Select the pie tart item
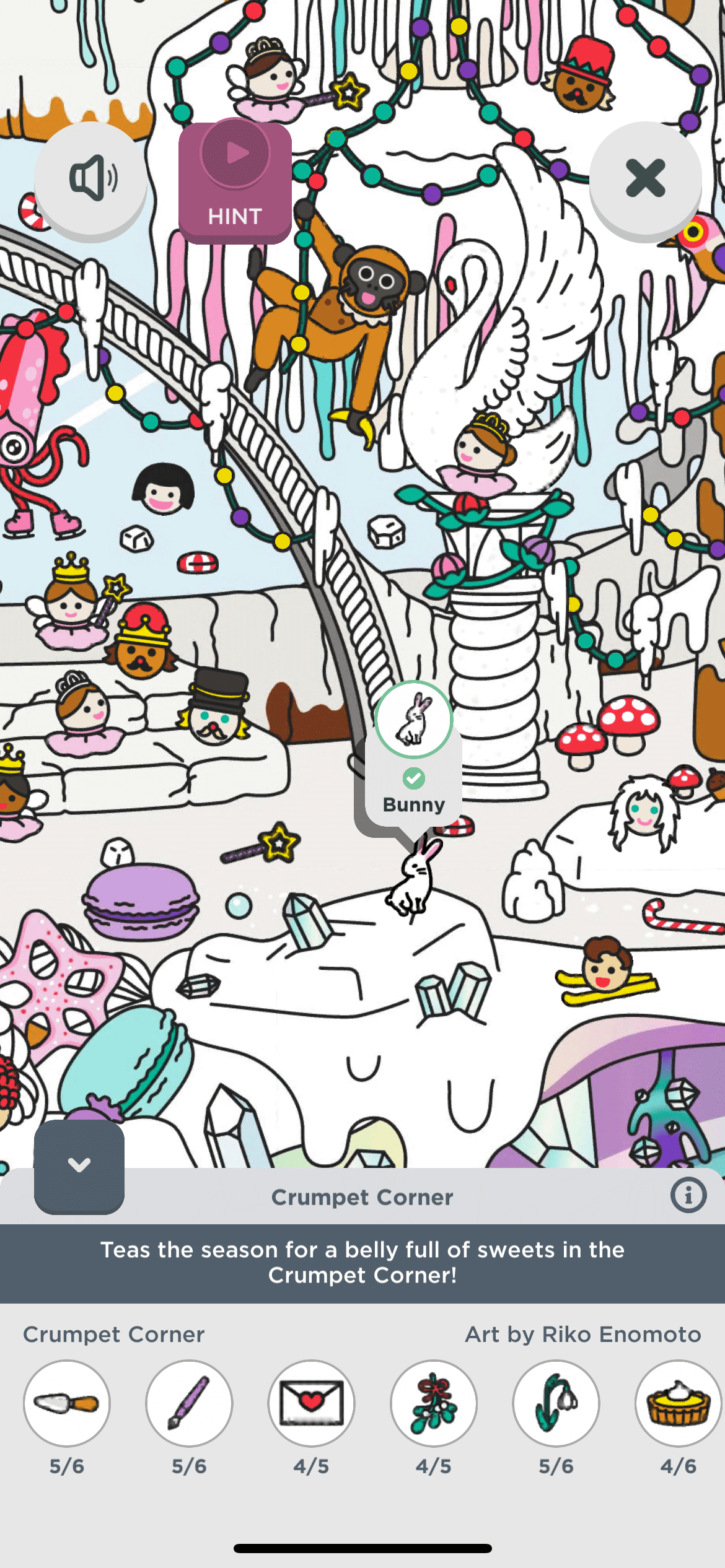 click(x=678, y=1403)
